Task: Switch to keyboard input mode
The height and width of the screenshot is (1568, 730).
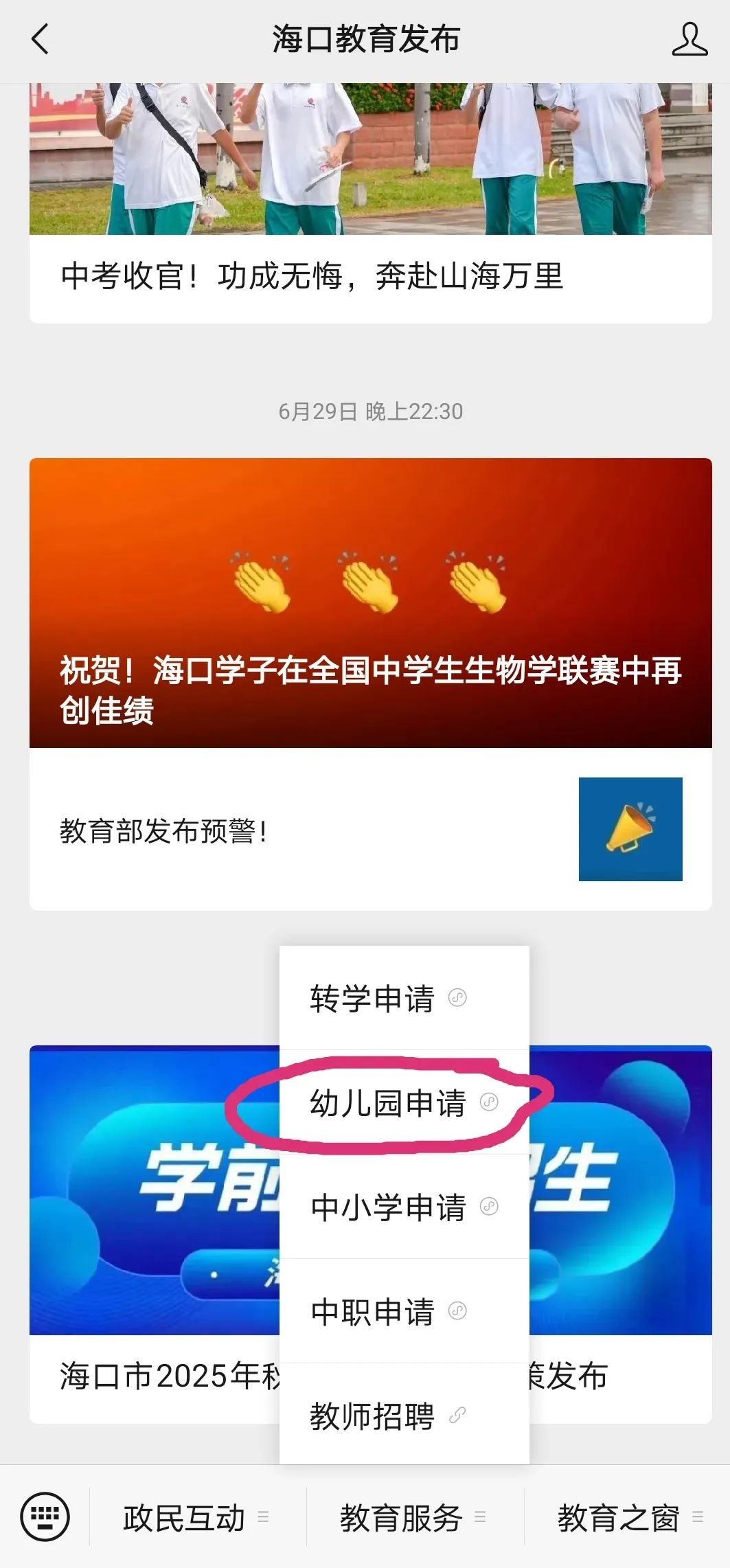Action: click(45, 1517)
